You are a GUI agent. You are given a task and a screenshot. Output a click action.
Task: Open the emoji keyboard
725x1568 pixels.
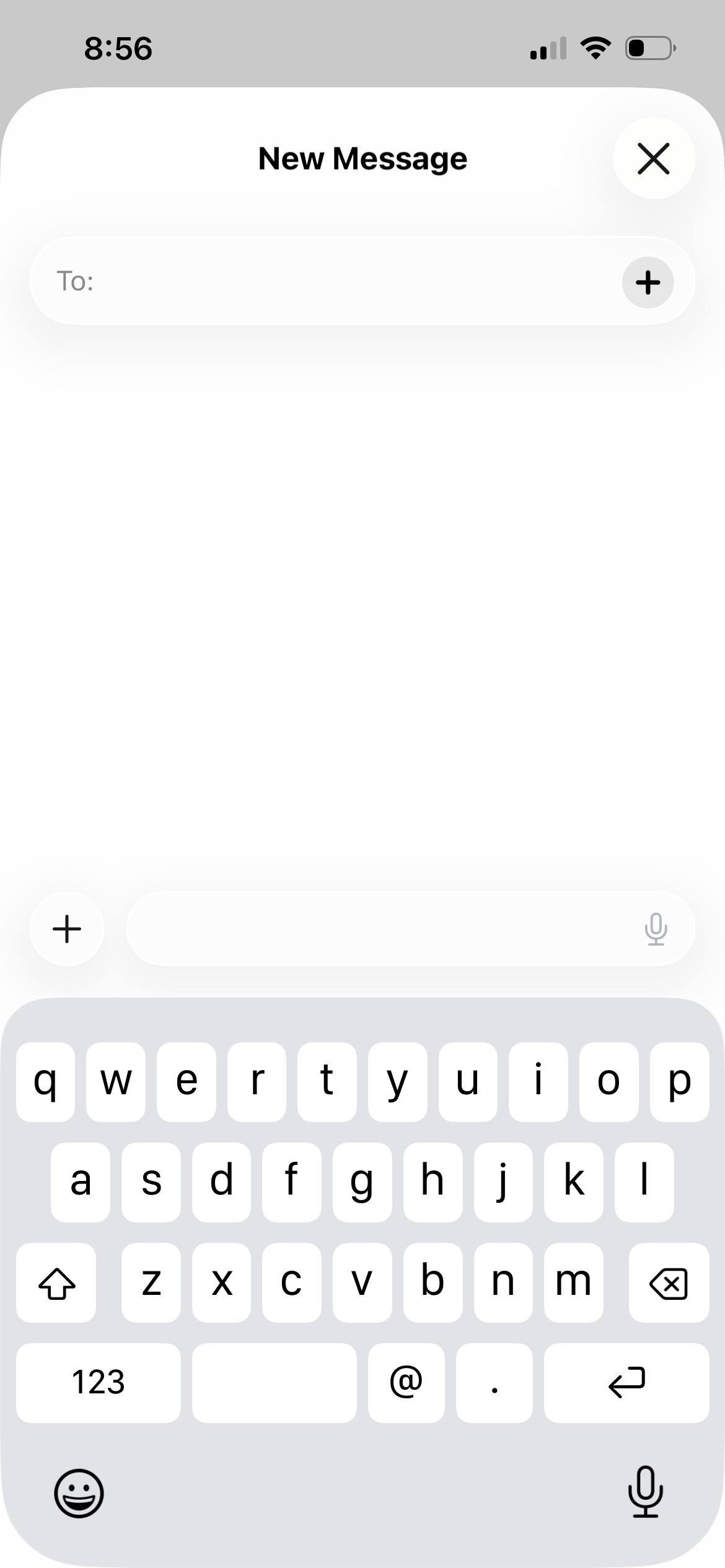pyautogui.click(x=79, y=1493)
